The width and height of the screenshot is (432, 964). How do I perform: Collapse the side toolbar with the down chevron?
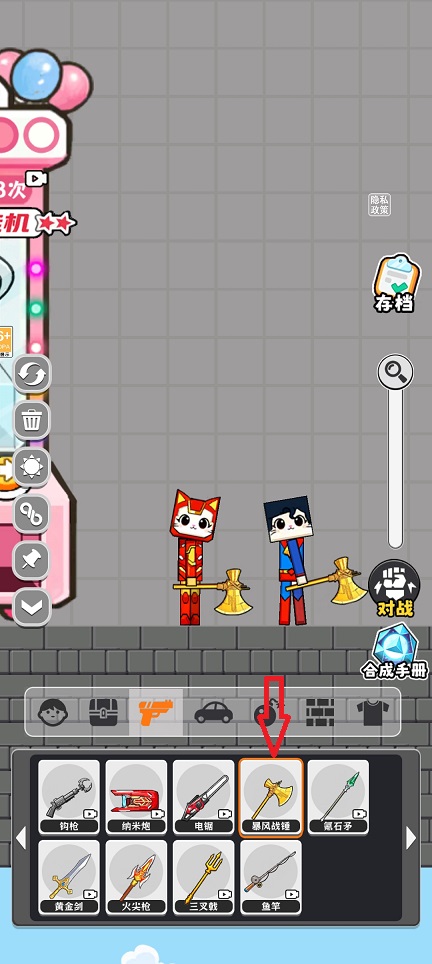coord(31,607)
